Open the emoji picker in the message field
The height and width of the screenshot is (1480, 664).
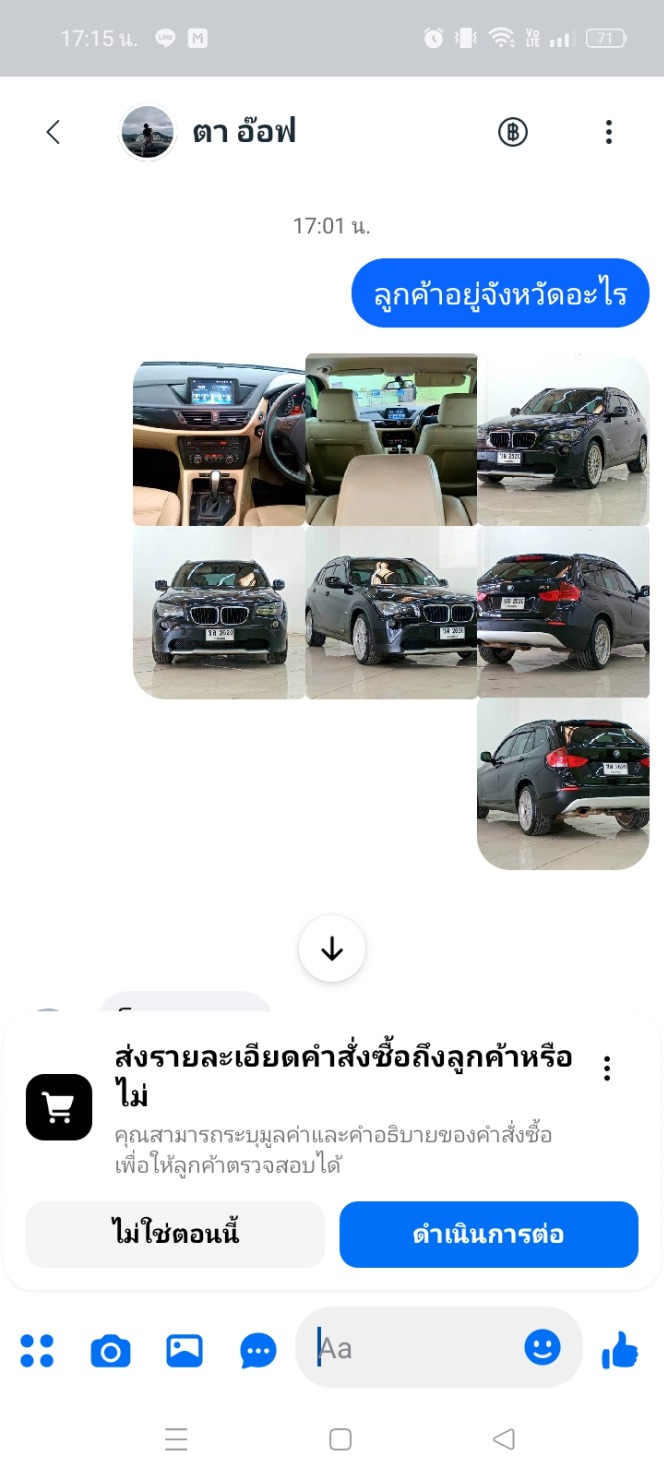[543, 1348]
